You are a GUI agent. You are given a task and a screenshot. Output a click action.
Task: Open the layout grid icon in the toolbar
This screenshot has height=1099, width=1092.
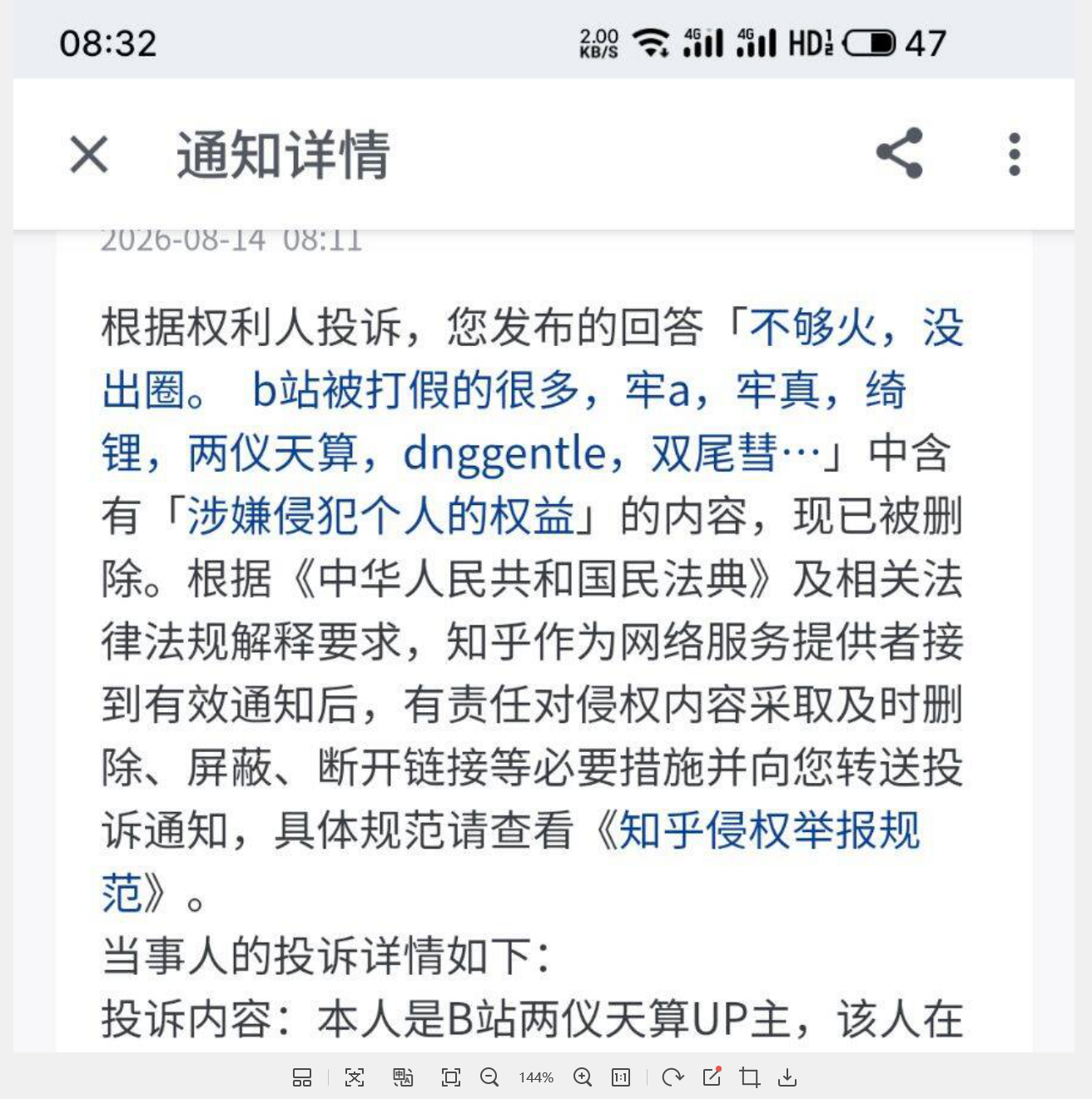tap(302, 1077)
